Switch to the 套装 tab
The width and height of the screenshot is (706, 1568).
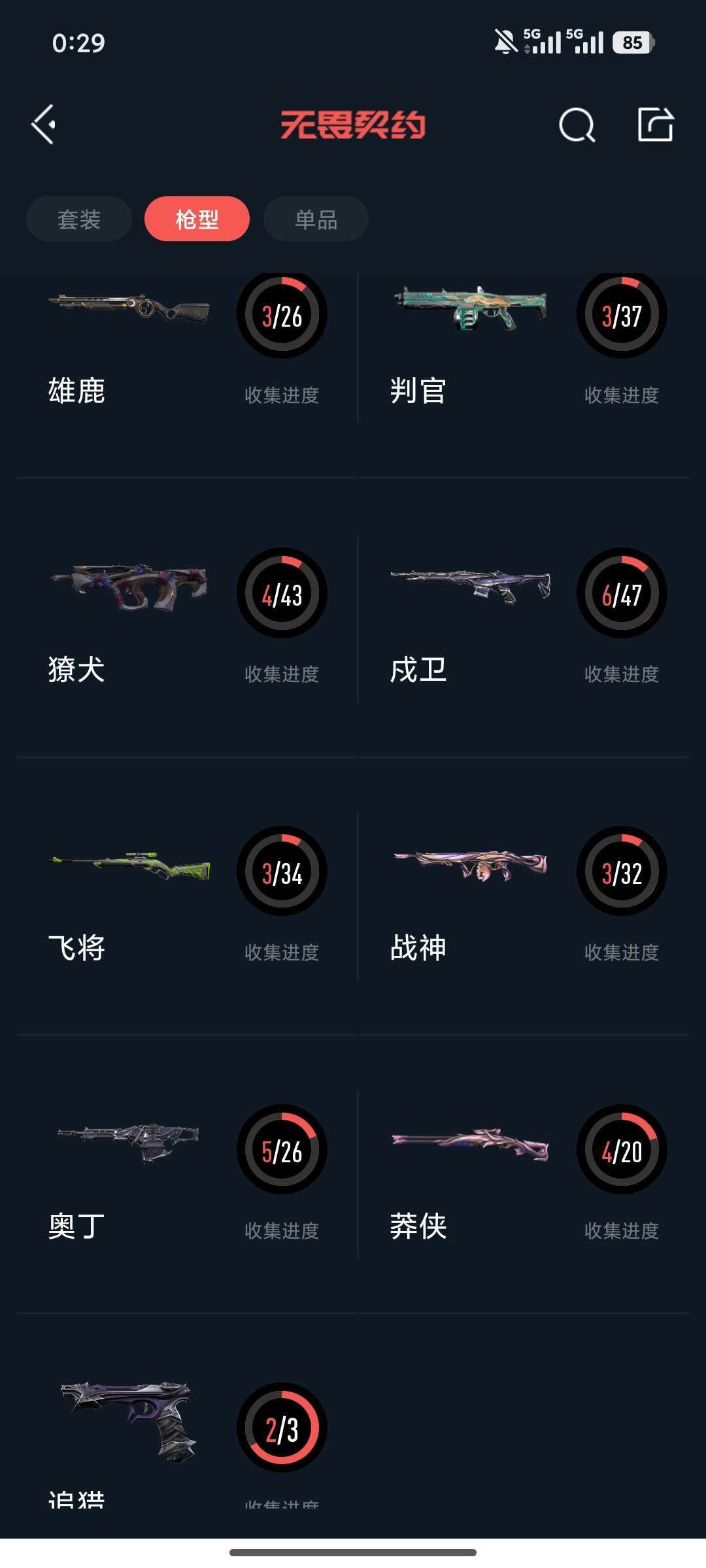(79, 219)
